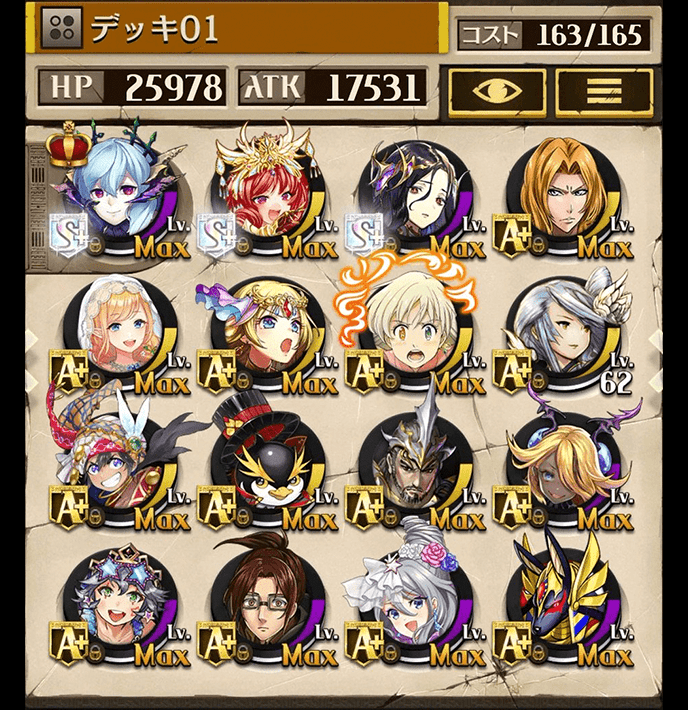
Task: Open the hamburger list menu button
Action: click(604, 90)
